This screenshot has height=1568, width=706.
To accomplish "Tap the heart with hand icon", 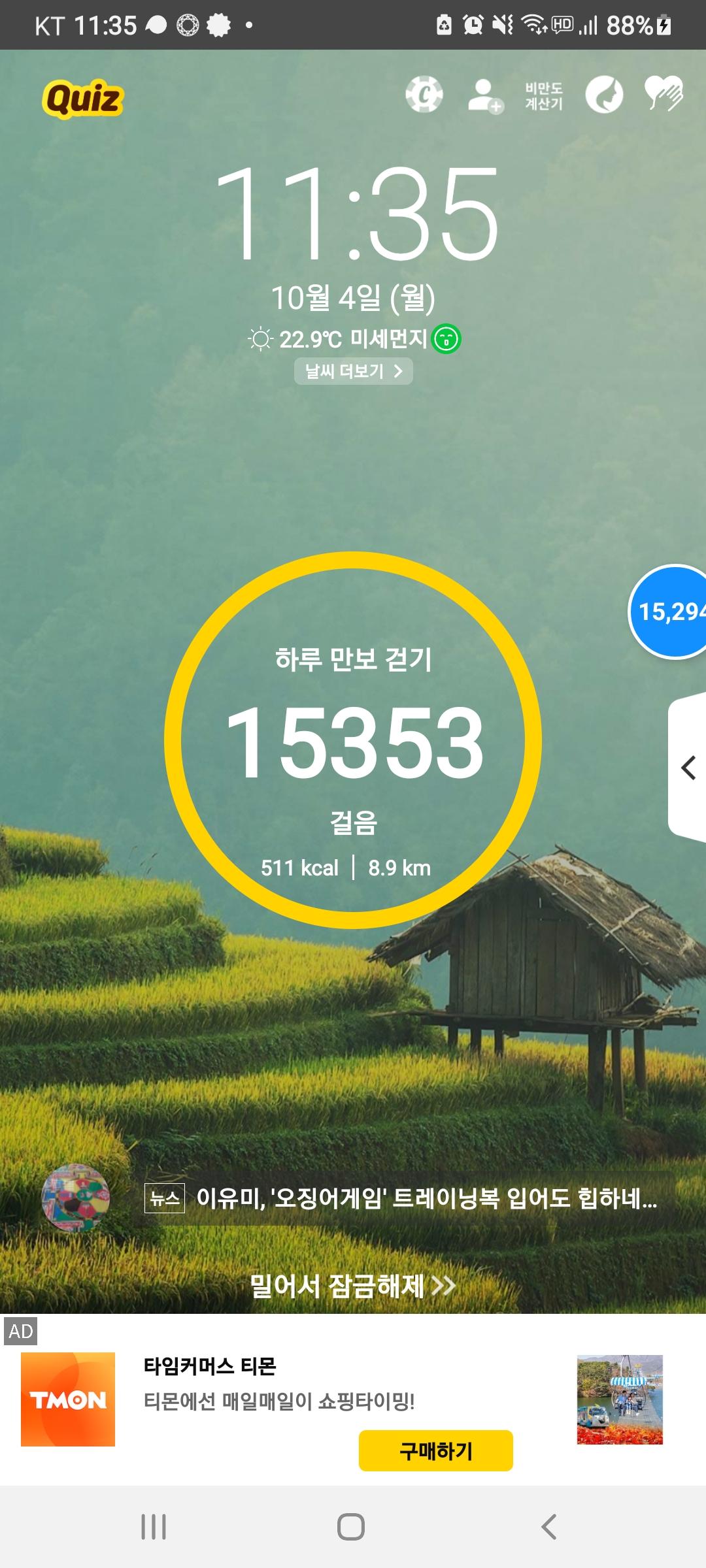I will [664, 93].
